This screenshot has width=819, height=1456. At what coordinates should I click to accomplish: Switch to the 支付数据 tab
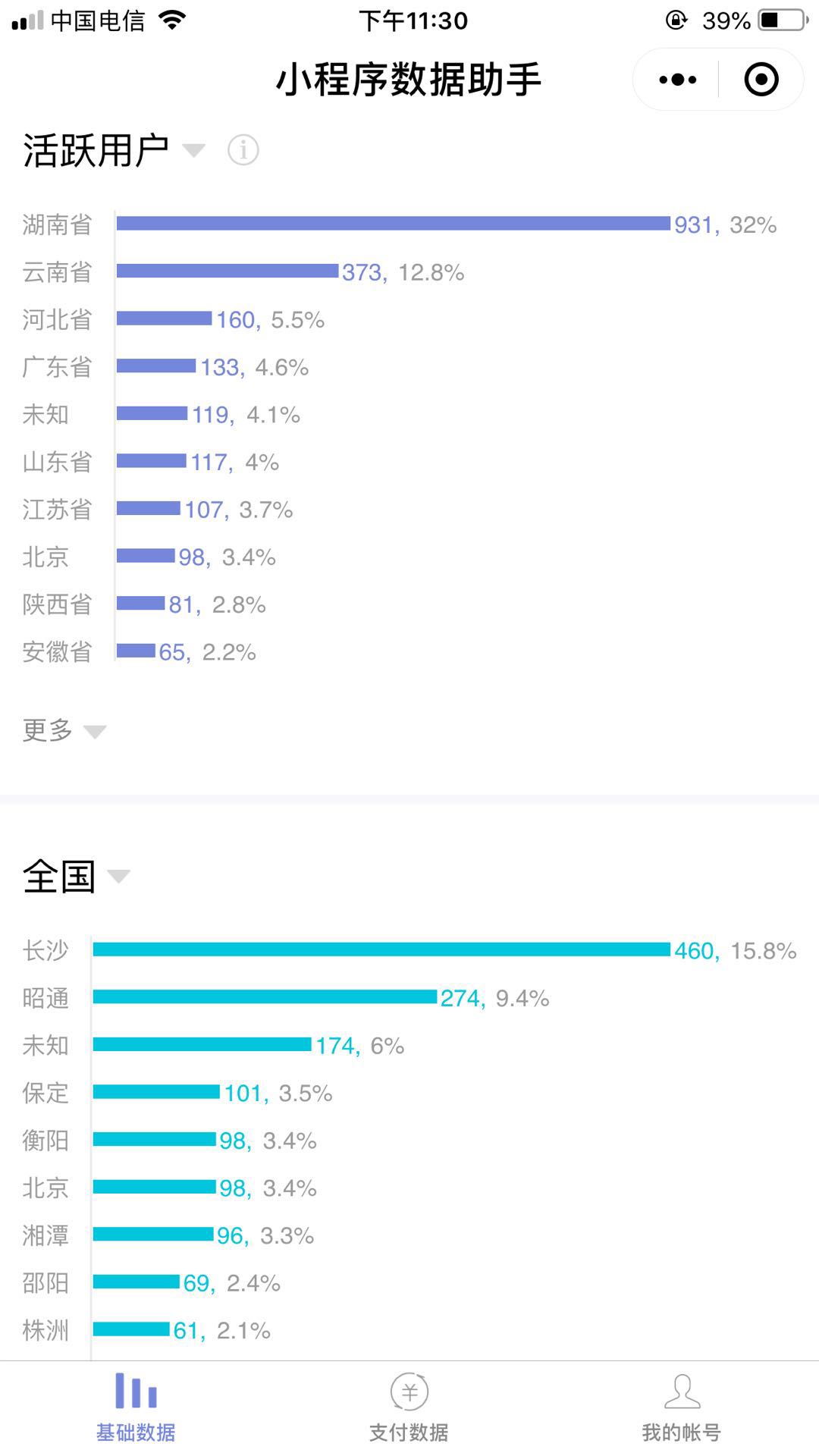pos(409,1407)
